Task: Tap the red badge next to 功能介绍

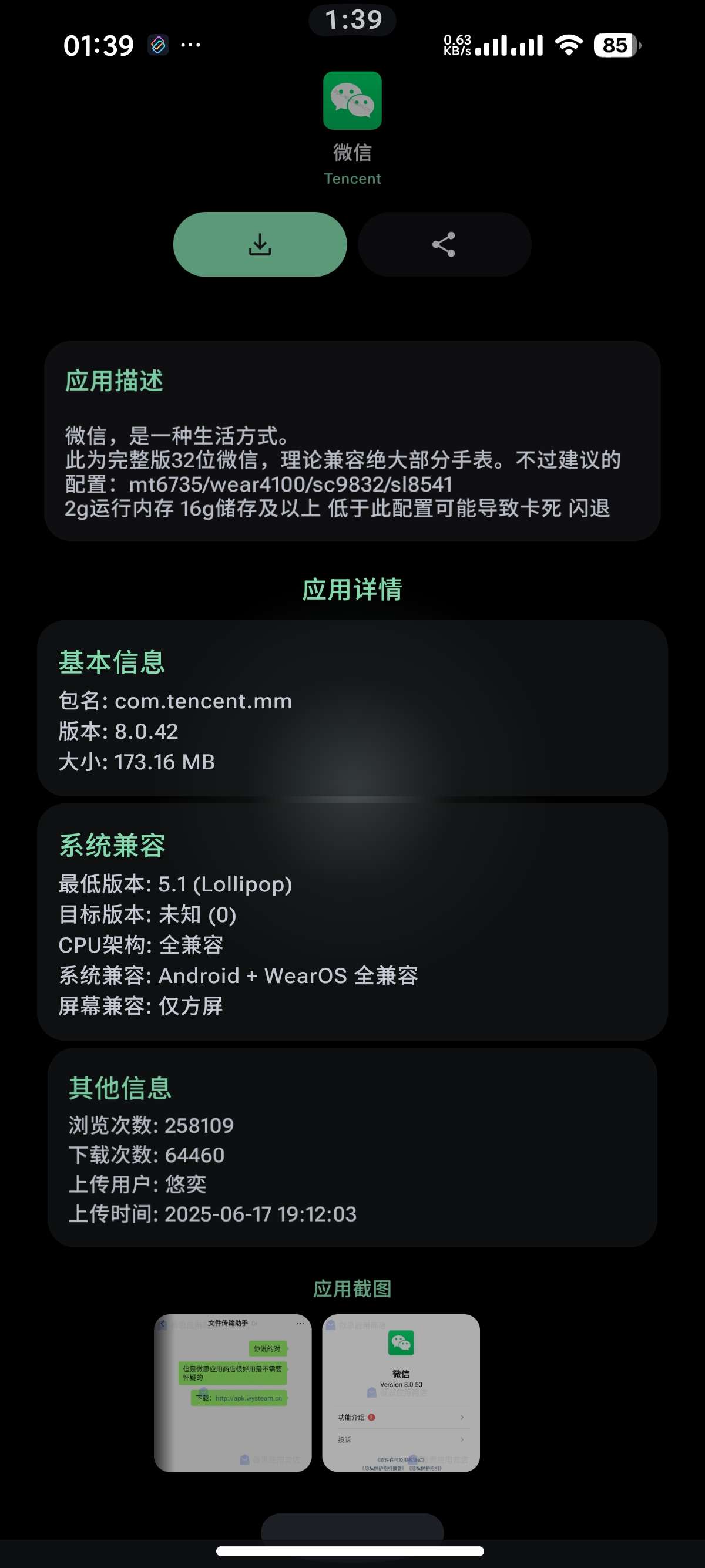Action: (371, 1418)
